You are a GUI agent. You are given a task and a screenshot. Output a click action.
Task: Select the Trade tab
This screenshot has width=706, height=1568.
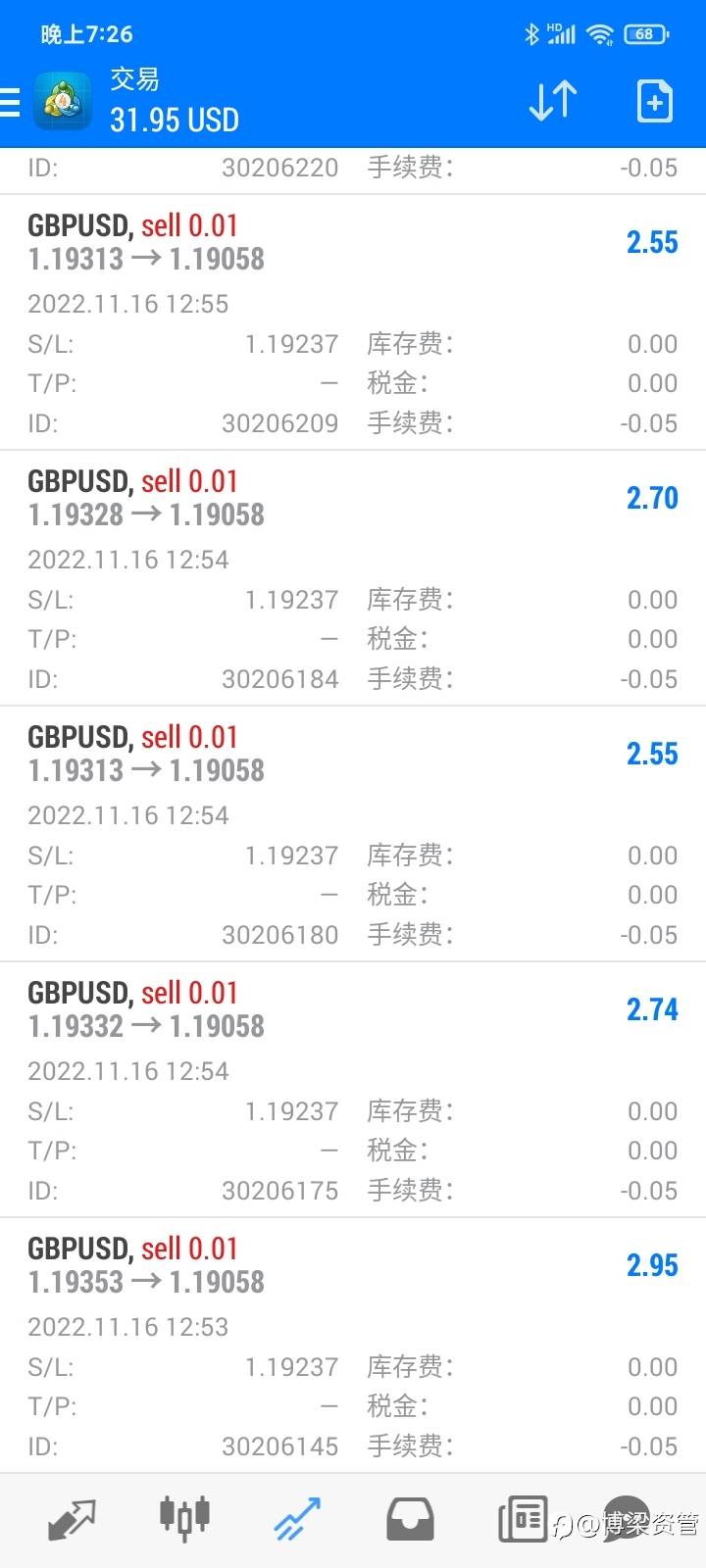coord(297,1520)
